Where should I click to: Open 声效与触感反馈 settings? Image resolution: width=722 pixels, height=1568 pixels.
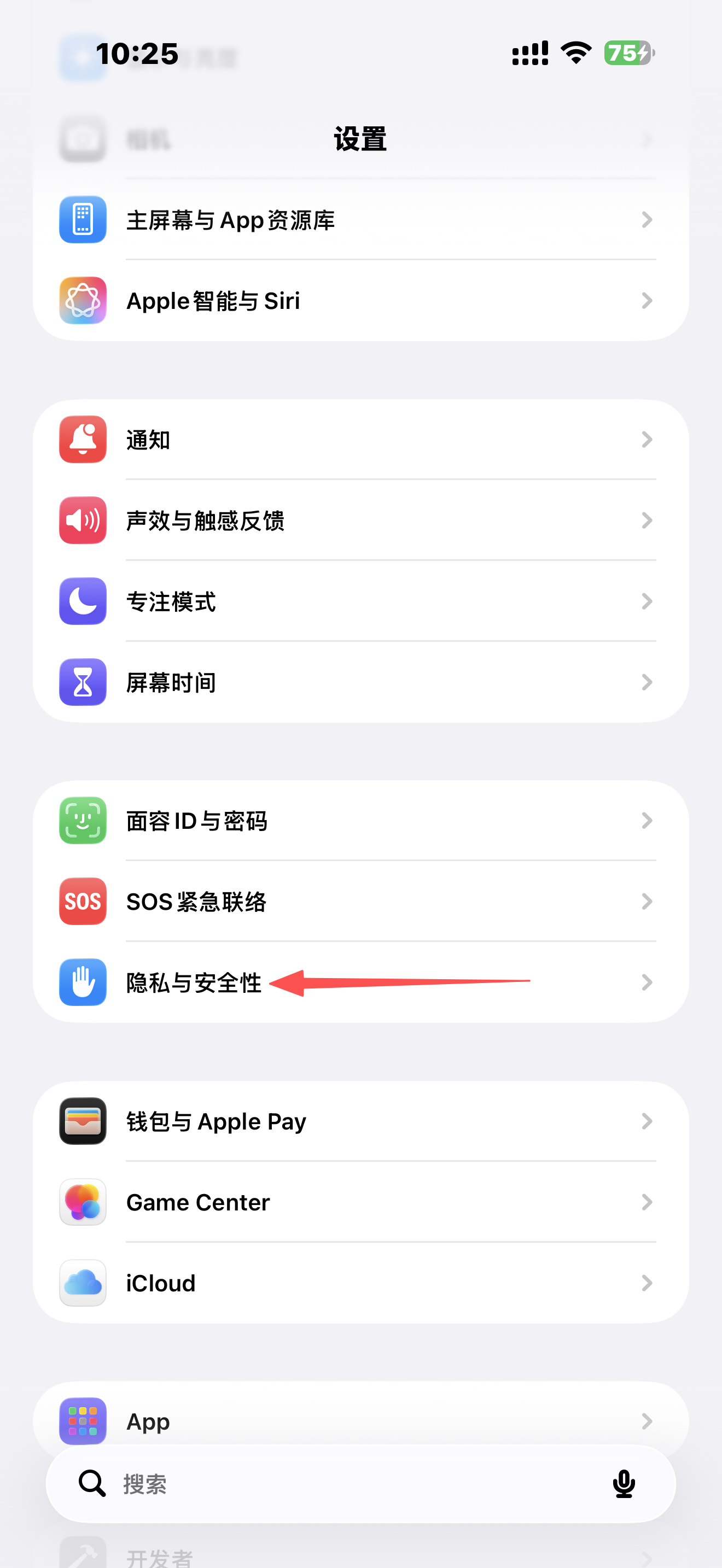point(359,520)
